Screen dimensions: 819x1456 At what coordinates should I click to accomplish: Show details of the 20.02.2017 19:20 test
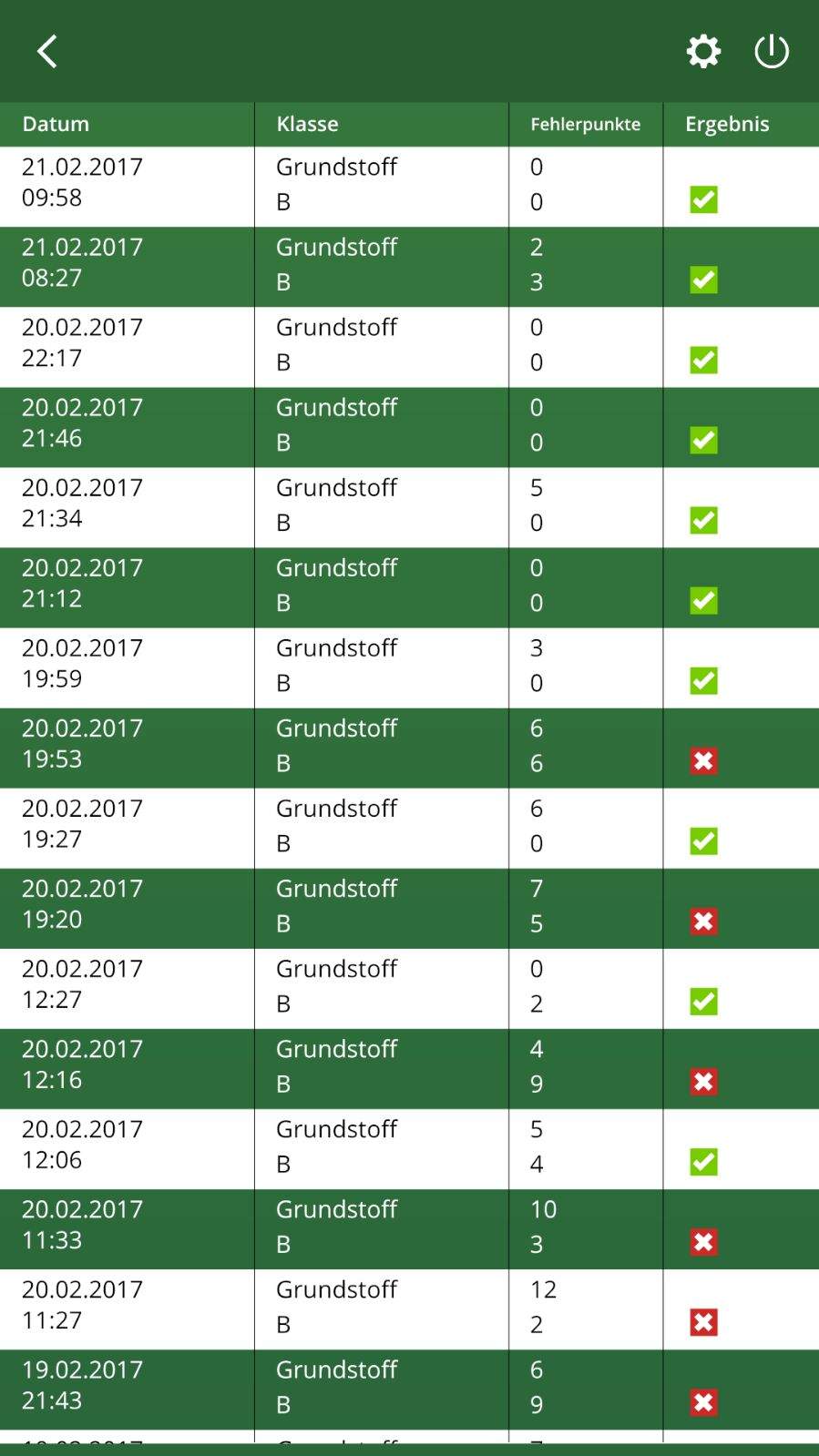409,907
